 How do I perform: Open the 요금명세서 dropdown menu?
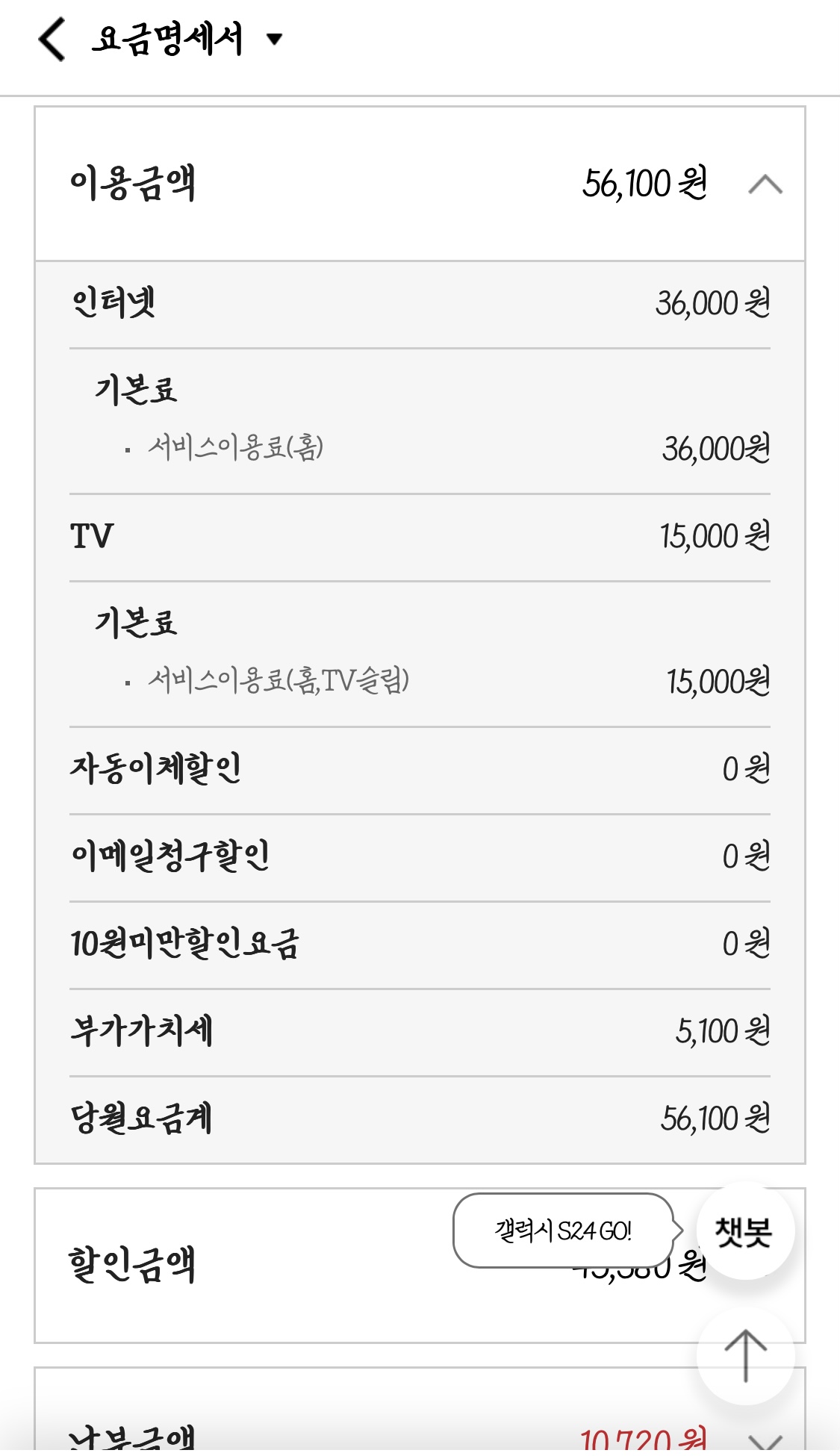tap(274, 40)
